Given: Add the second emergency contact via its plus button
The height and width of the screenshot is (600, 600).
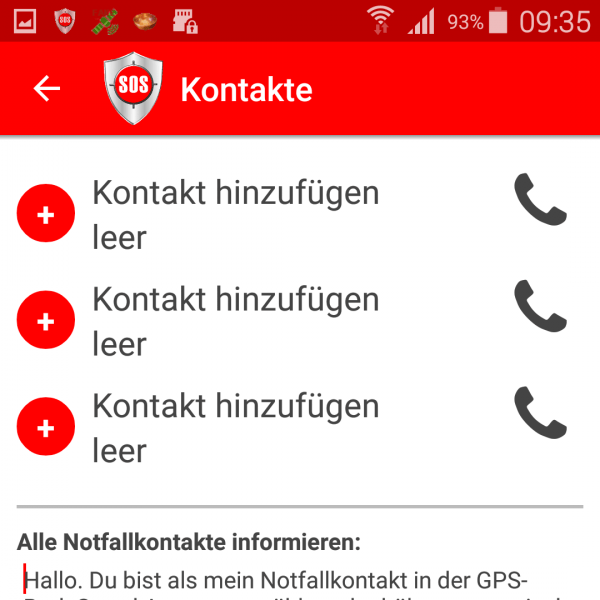Looking at the screenshot, I should click(45, 321).
